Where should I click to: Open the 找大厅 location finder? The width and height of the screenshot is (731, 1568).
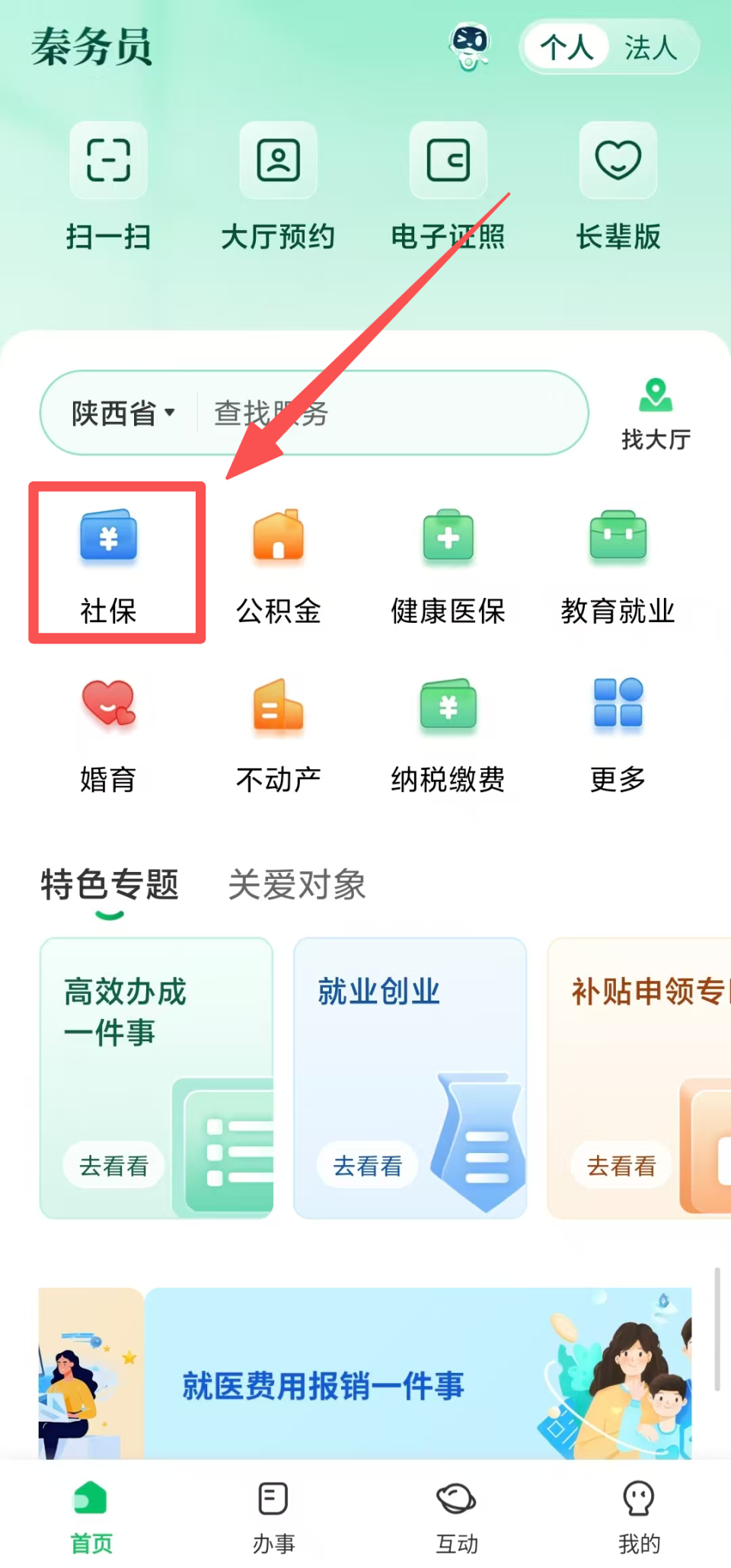coord(656,414)
